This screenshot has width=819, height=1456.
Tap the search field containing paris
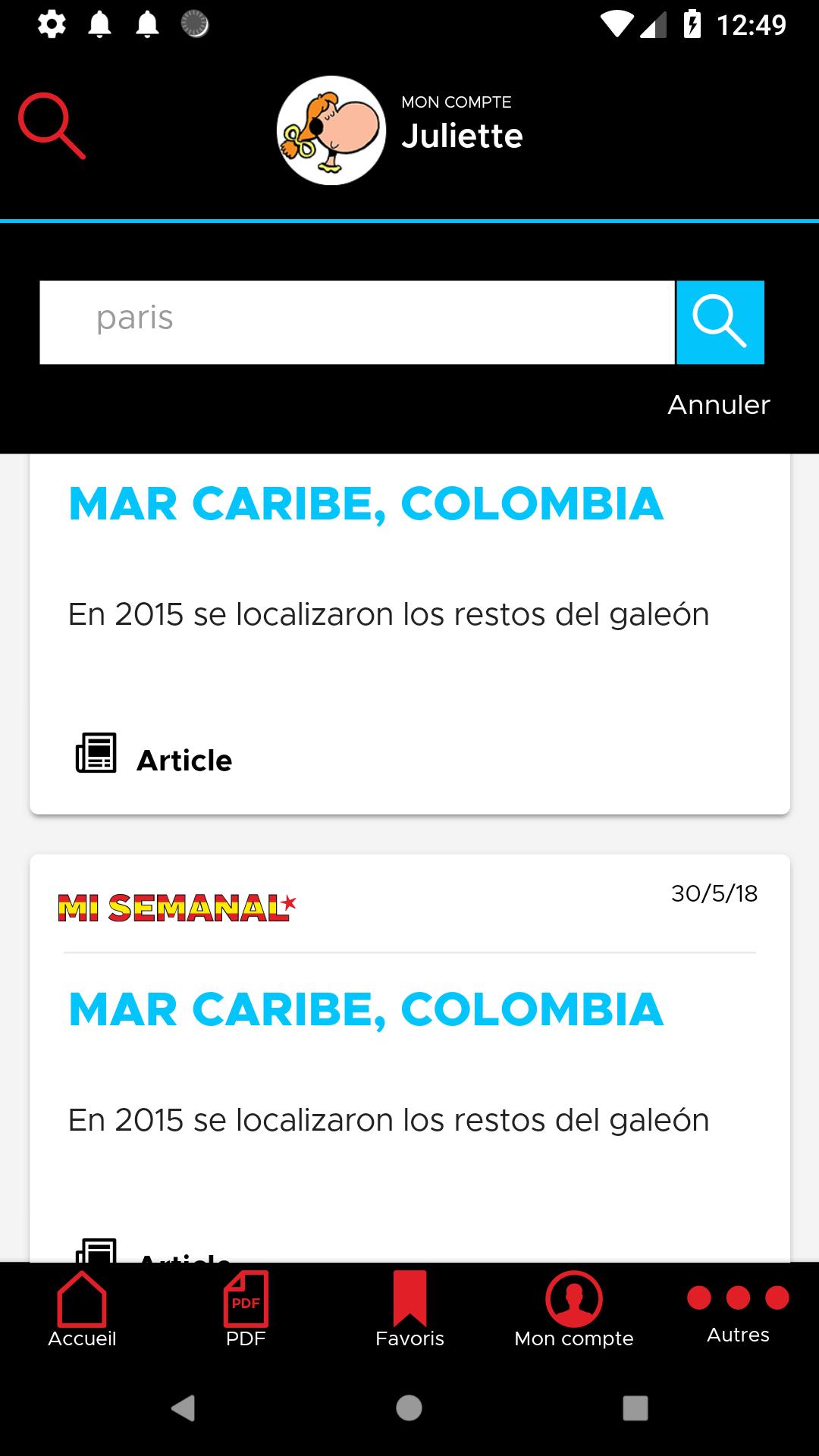(x=357, y=322)
